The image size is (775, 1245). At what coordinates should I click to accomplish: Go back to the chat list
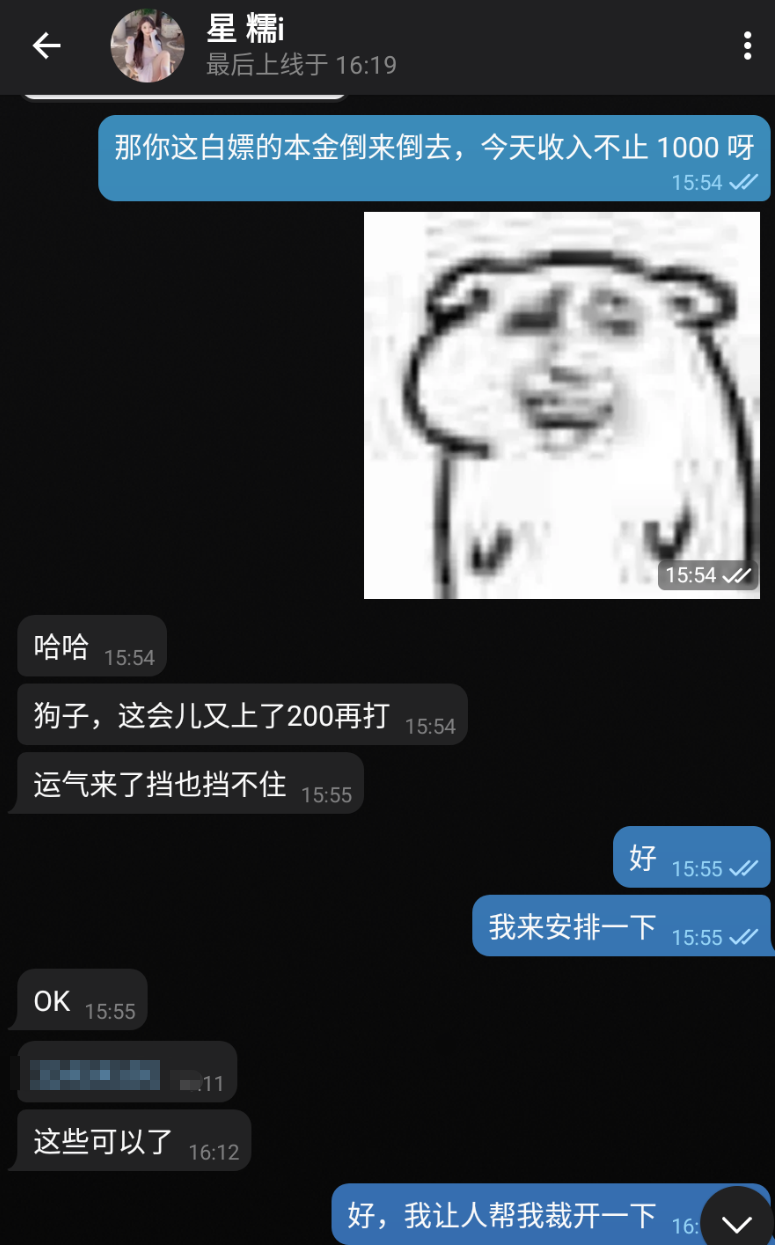click(46, 46)
